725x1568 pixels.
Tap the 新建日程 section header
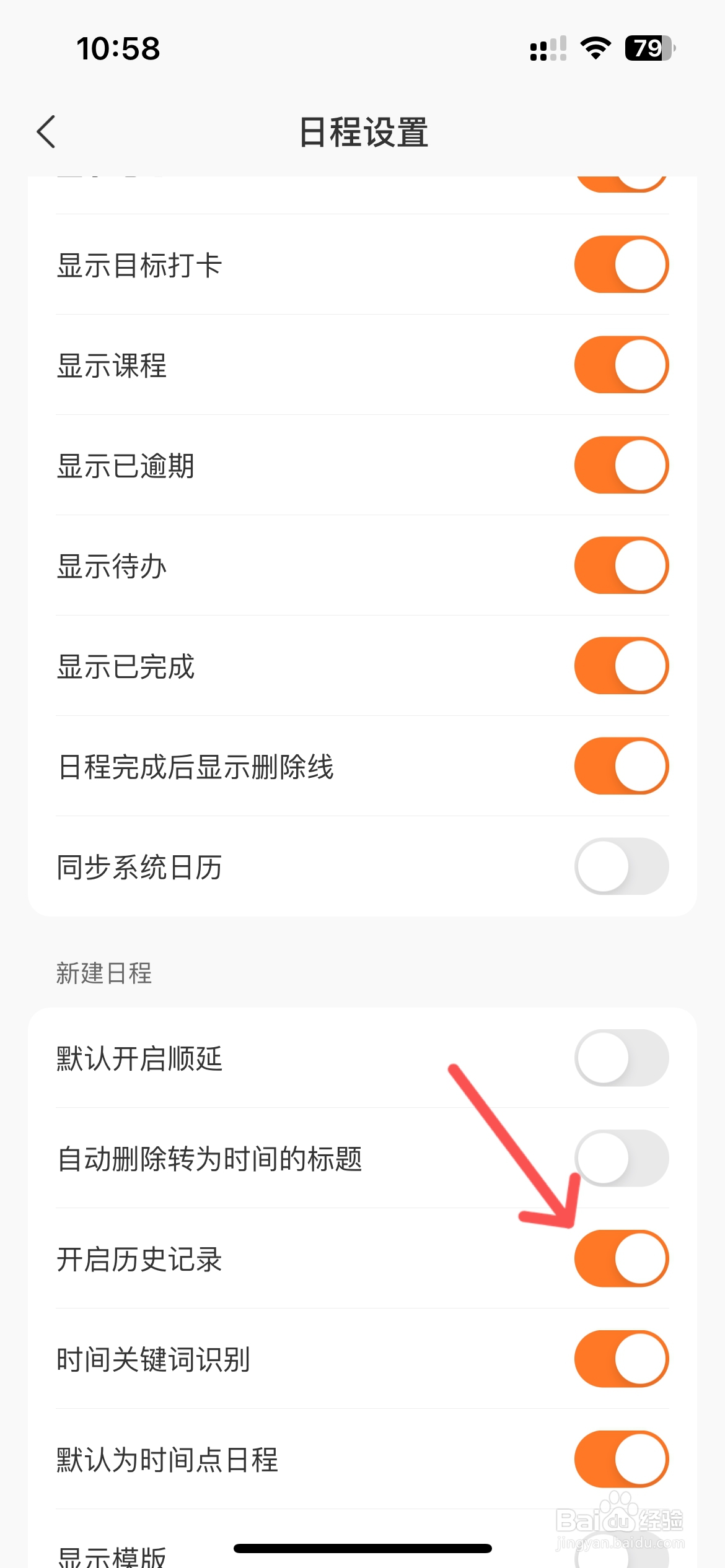pyautogui.click(x=104, y=973)
